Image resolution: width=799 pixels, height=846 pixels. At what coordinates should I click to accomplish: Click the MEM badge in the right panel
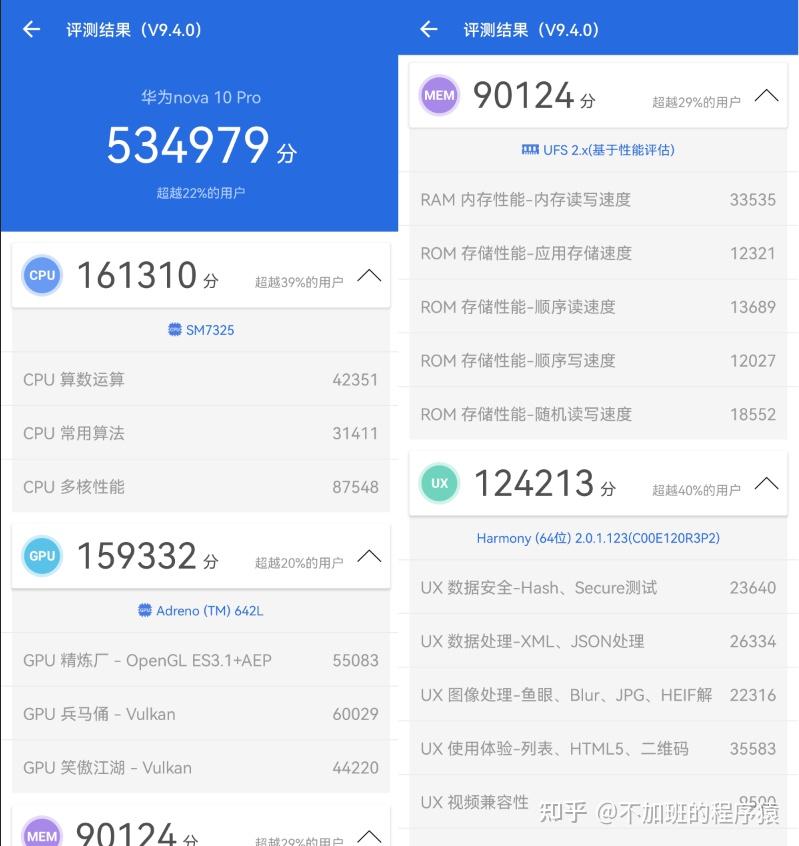[x=440, y=95]
